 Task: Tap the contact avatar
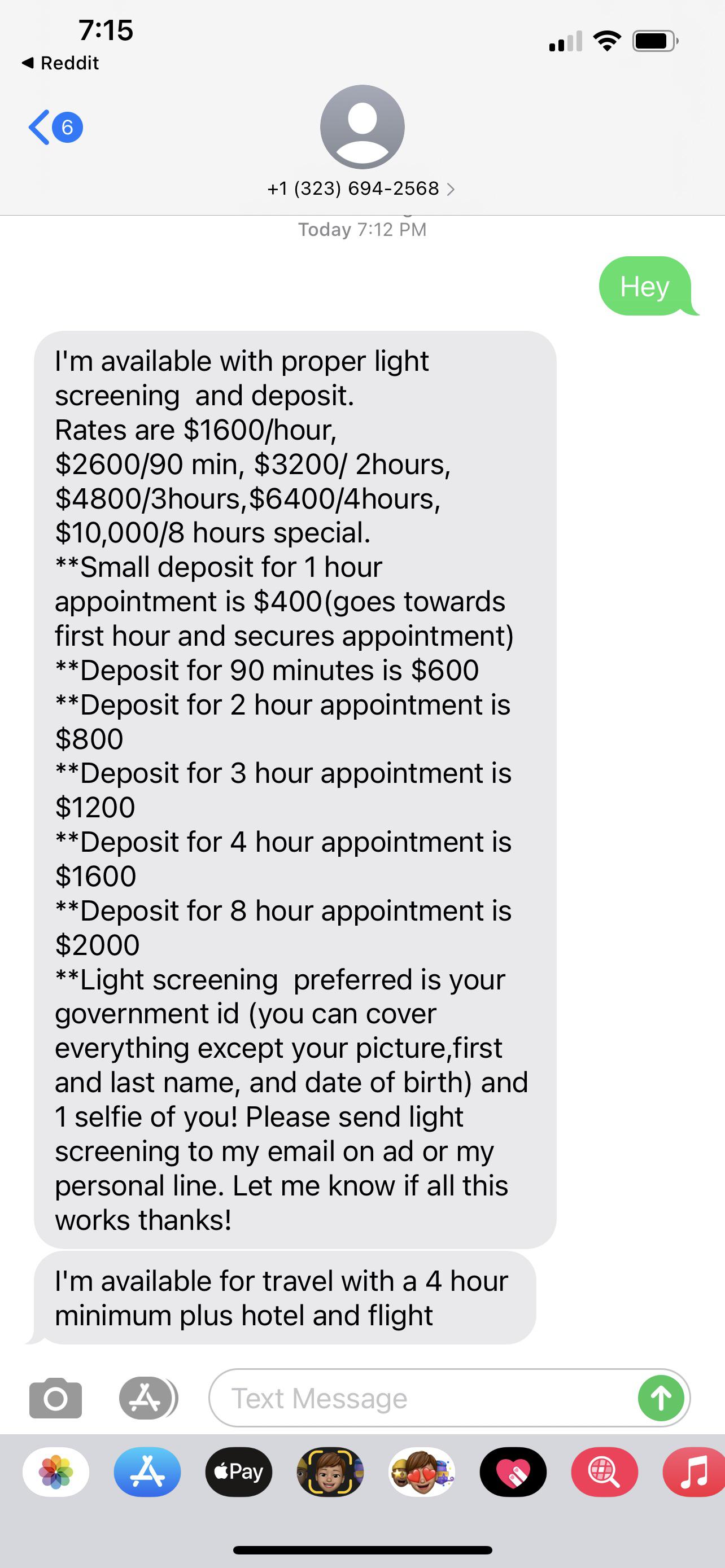(x=362, y=126)
